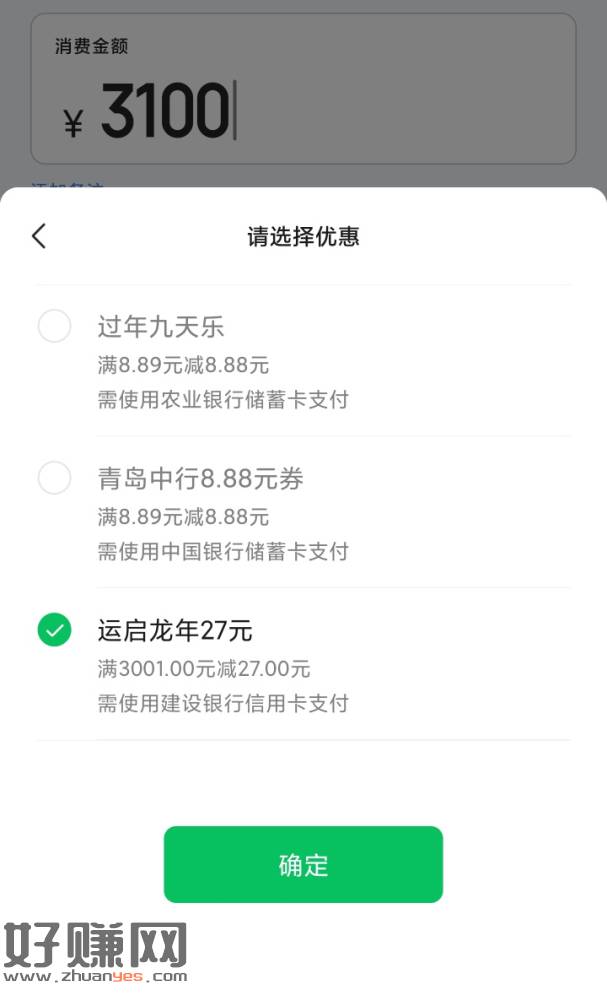Confirm selection with 确定 button
The image size is (607, 1000).
(303, 864)
